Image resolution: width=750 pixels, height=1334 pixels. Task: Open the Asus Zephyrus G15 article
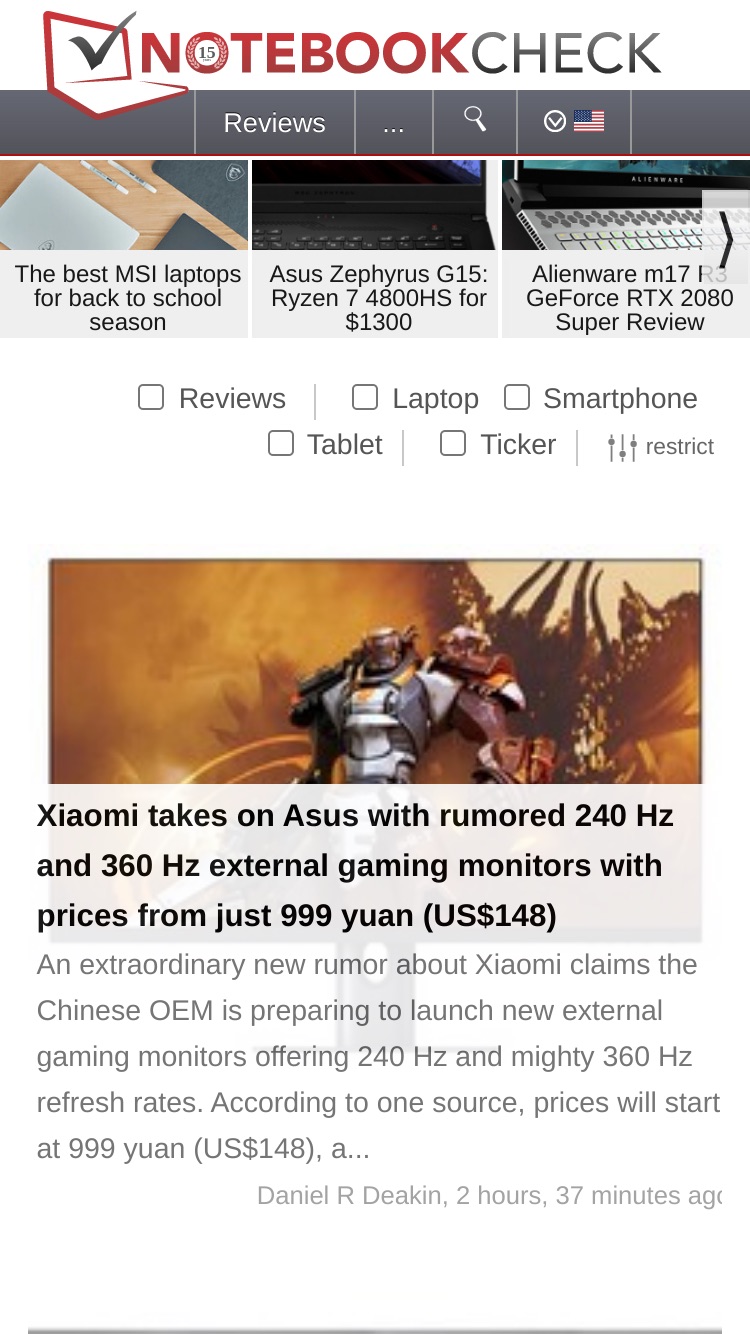375,249
